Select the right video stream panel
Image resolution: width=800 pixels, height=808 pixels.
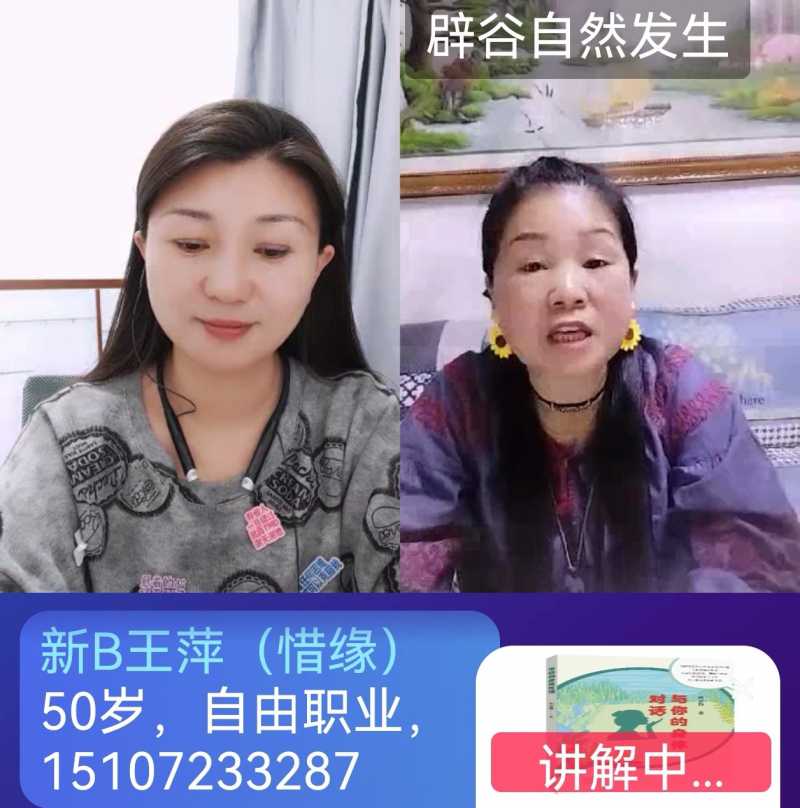(x=600, y=300)
